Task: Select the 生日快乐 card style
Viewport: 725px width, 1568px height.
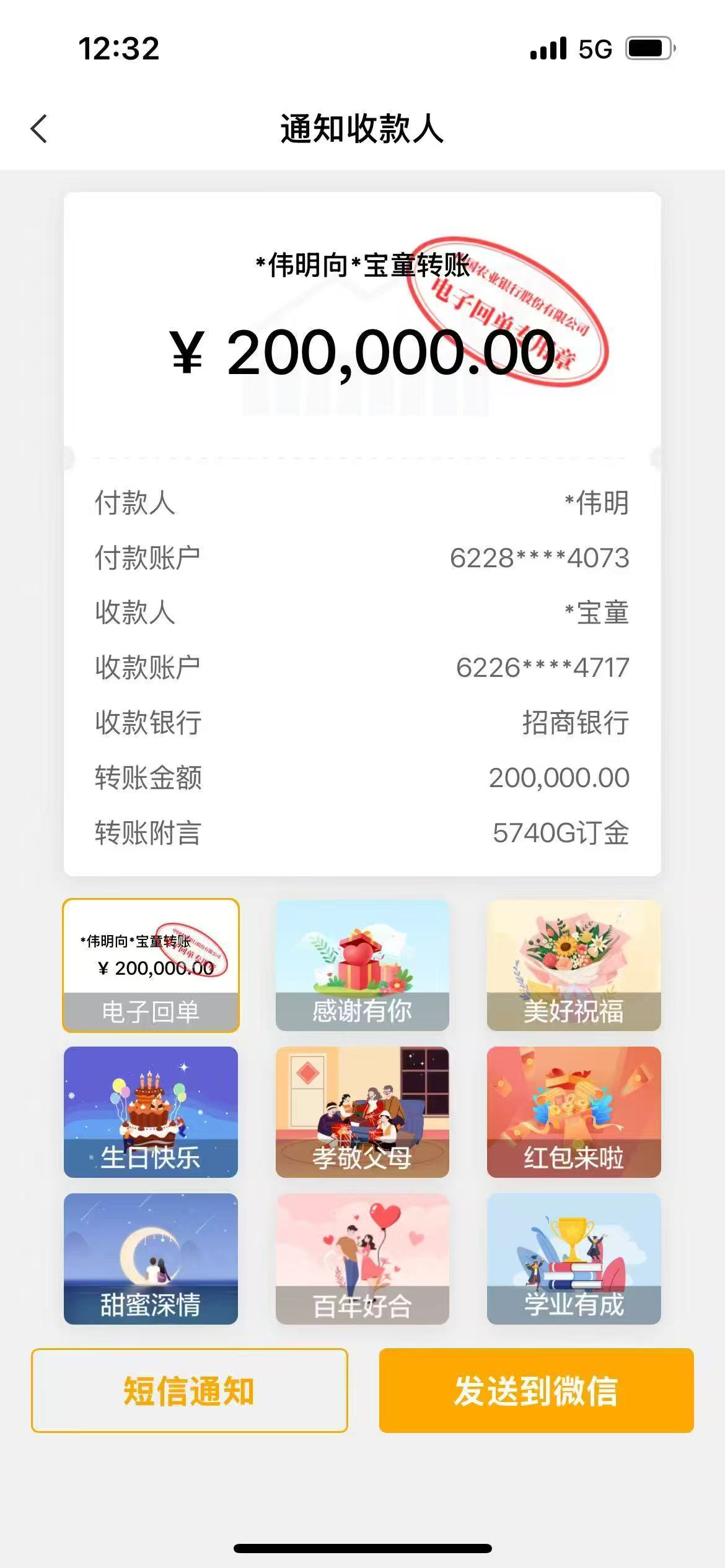Action: [x=151, y=1112]
